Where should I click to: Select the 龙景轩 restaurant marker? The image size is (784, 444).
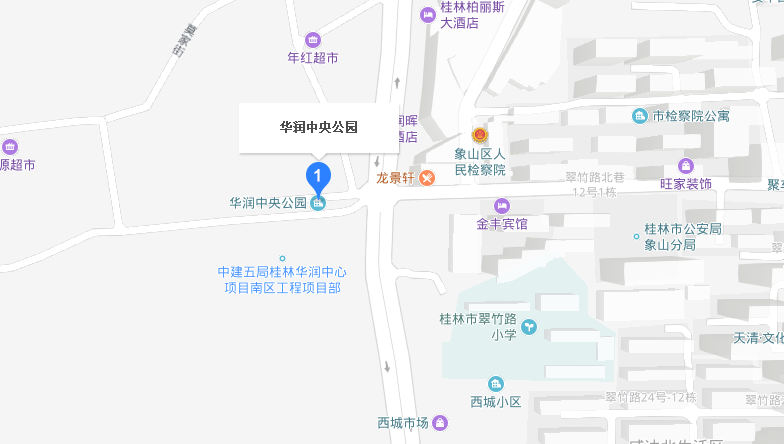click(427, 178)
